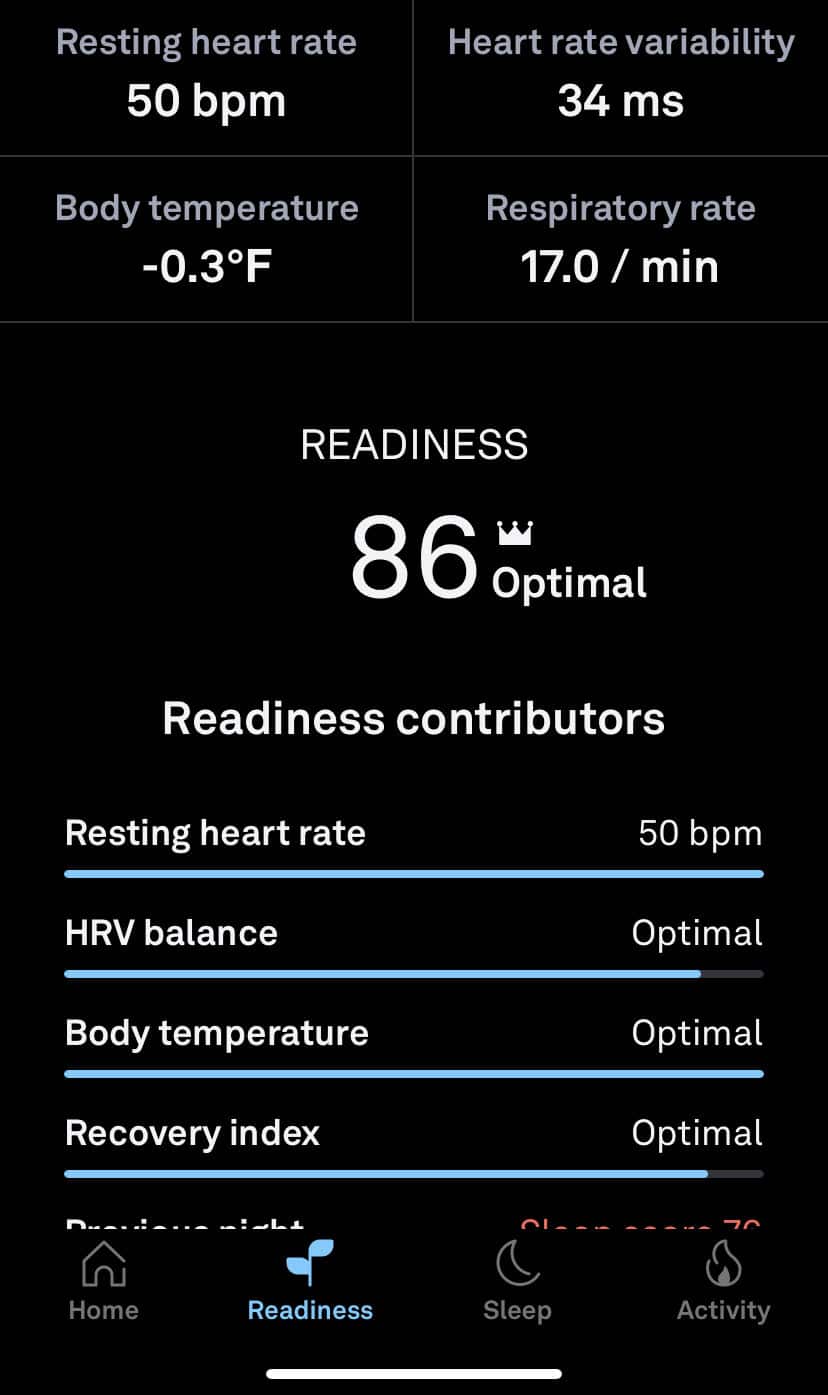Select the Readiness tab

click(x=310, y=1281)
